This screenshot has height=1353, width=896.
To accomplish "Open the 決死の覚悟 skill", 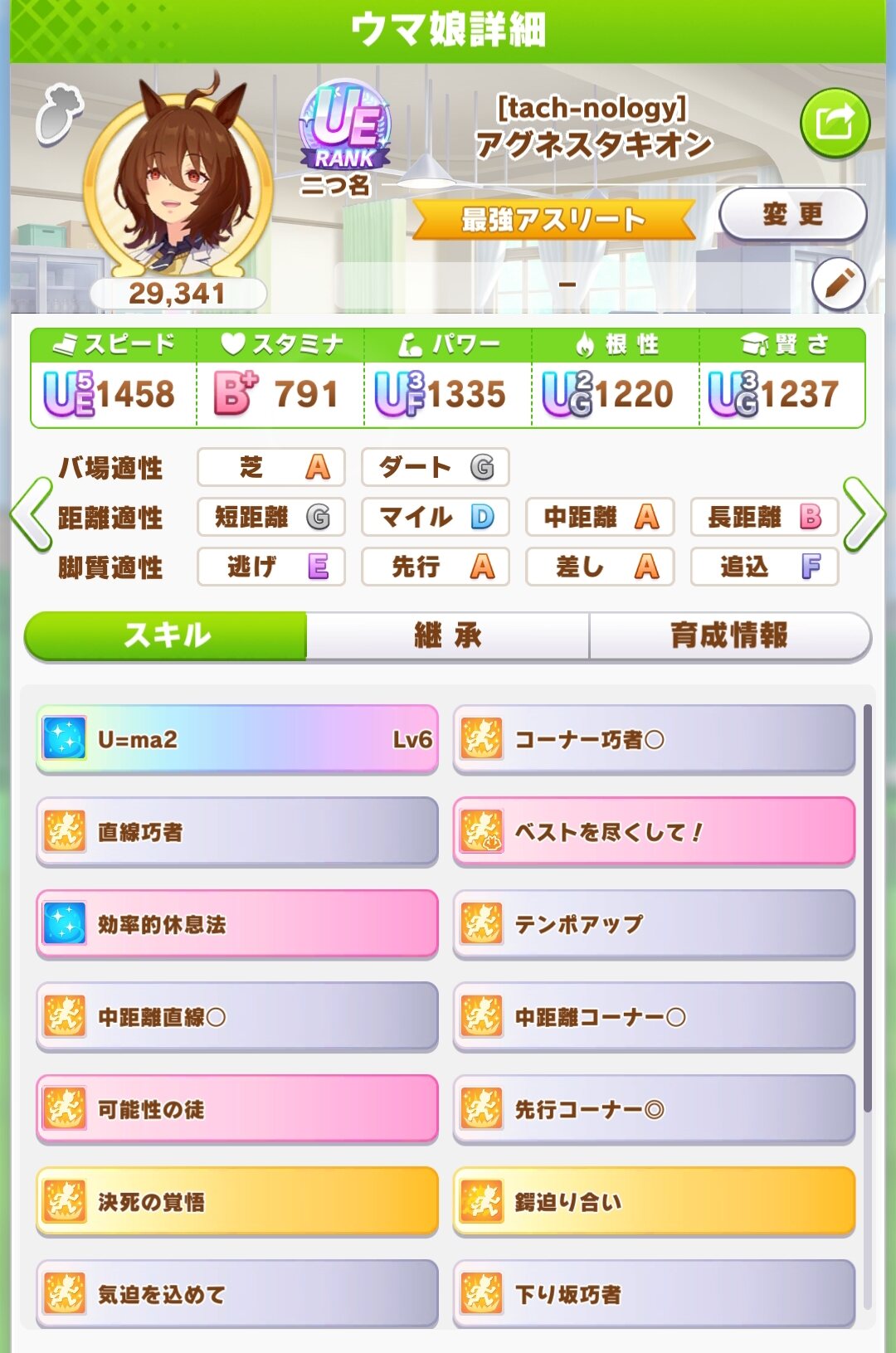I will point(237,1201).
